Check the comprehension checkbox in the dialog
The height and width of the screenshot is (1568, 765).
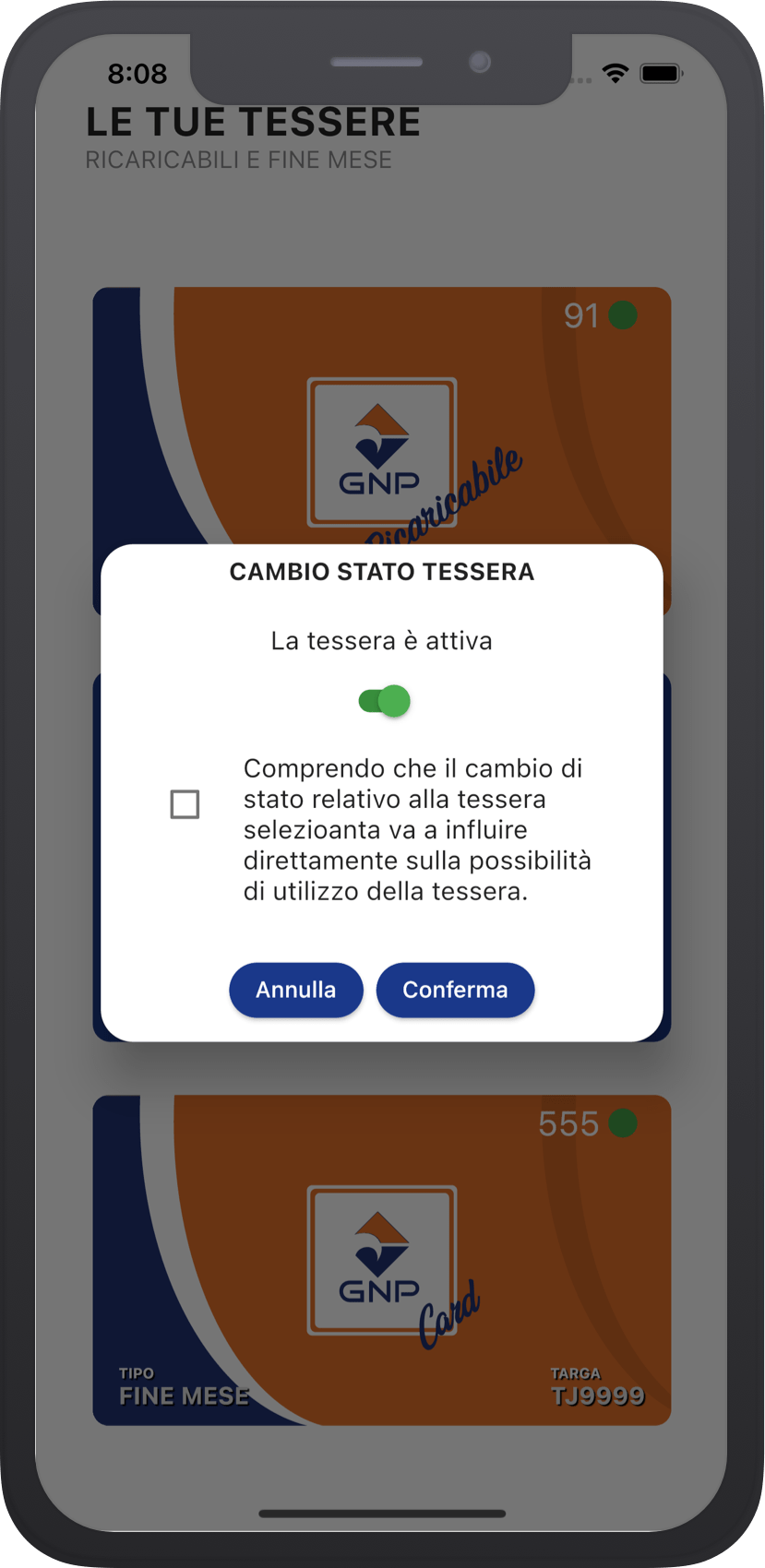[x=185, y=804]
